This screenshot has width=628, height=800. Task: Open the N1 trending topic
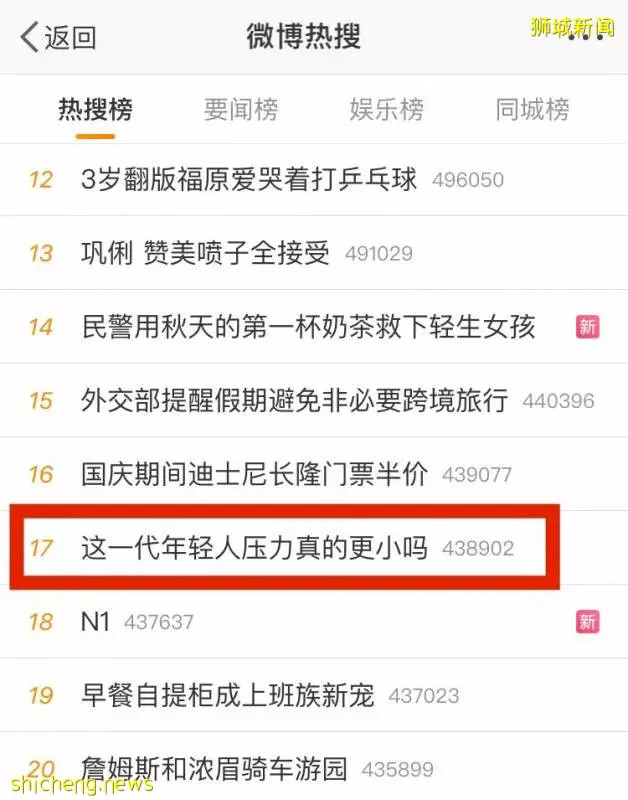(x=95, y=621)
